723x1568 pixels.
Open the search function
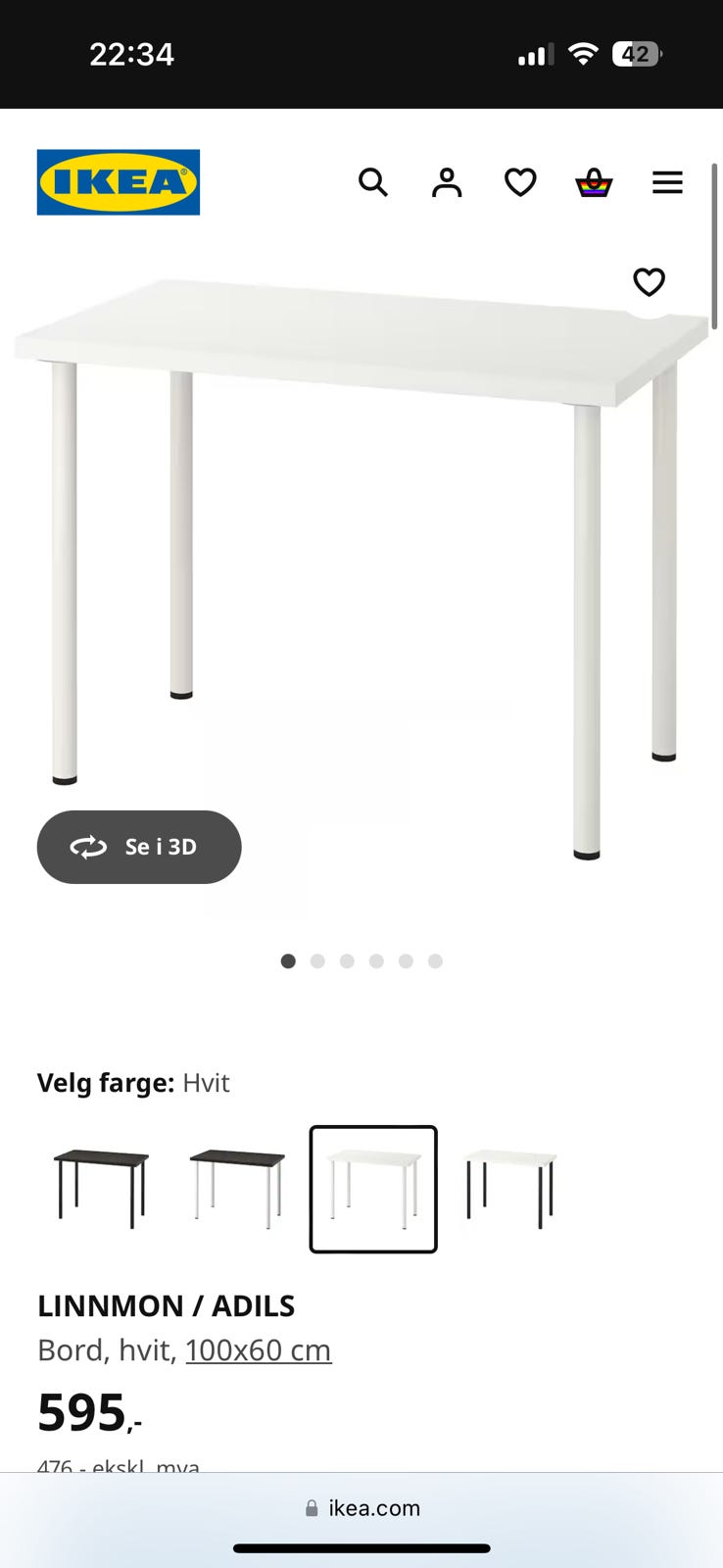pos(373,182)
